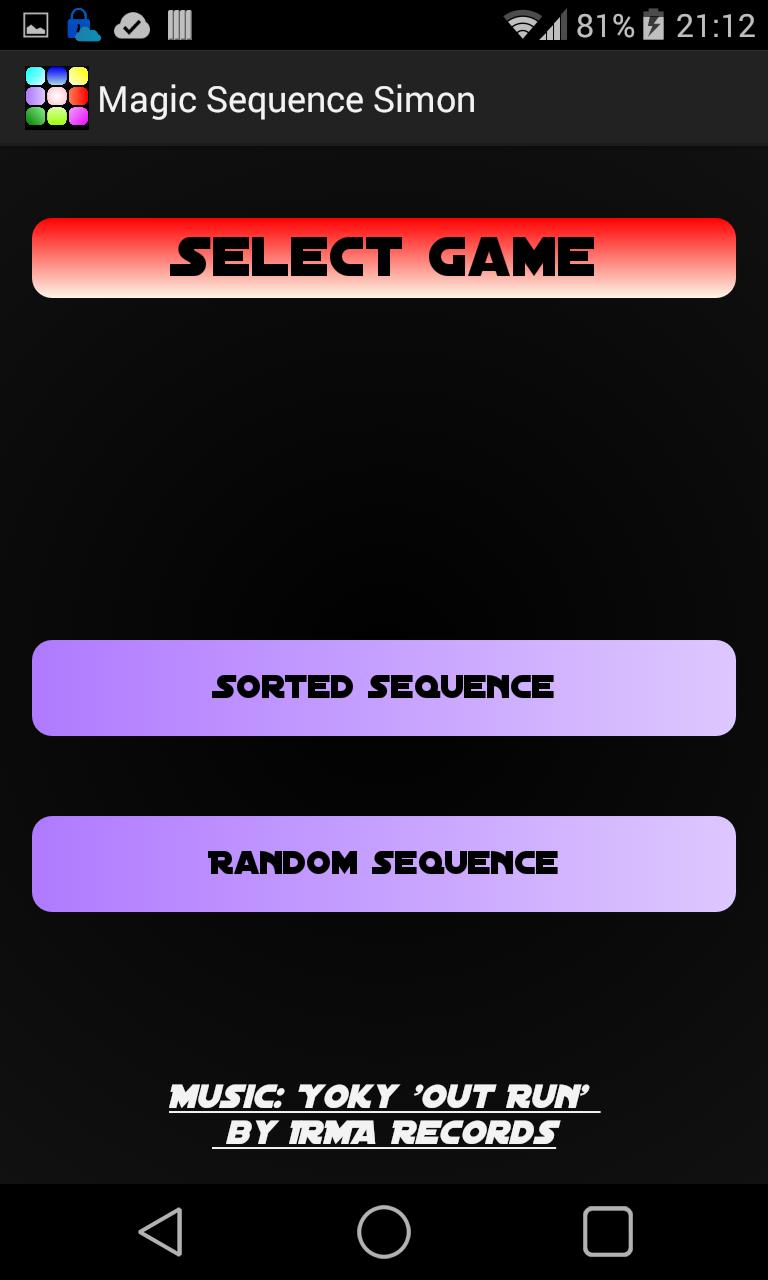Tap the Irma Records credit line
The image size is (768, 1280).
384,1135
